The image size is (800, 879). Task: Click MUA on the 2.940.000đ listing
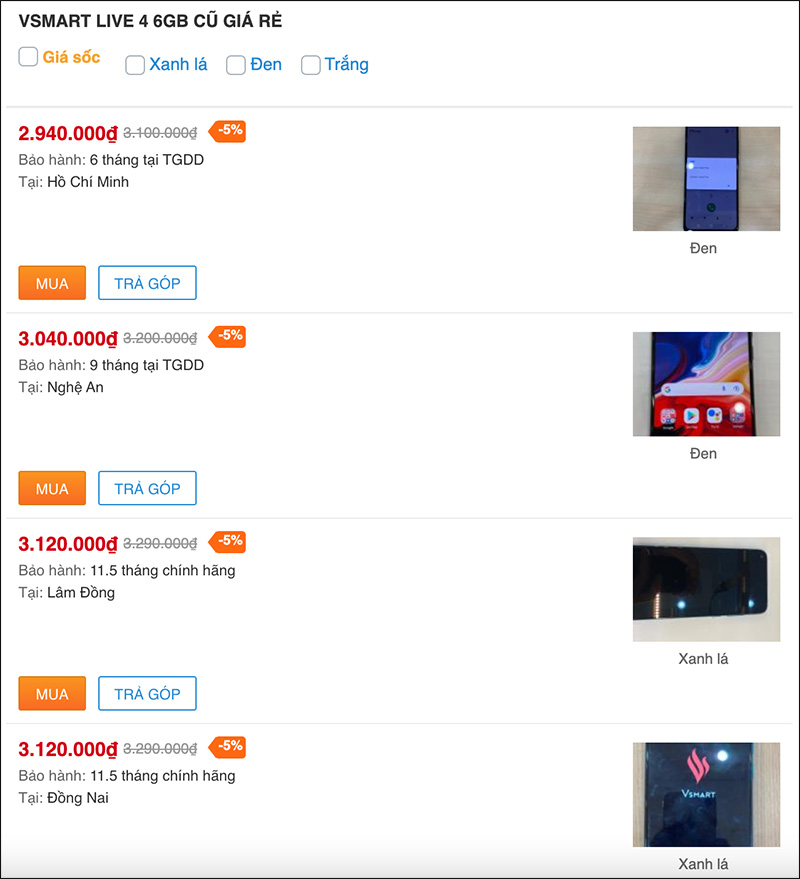[51, 283]
